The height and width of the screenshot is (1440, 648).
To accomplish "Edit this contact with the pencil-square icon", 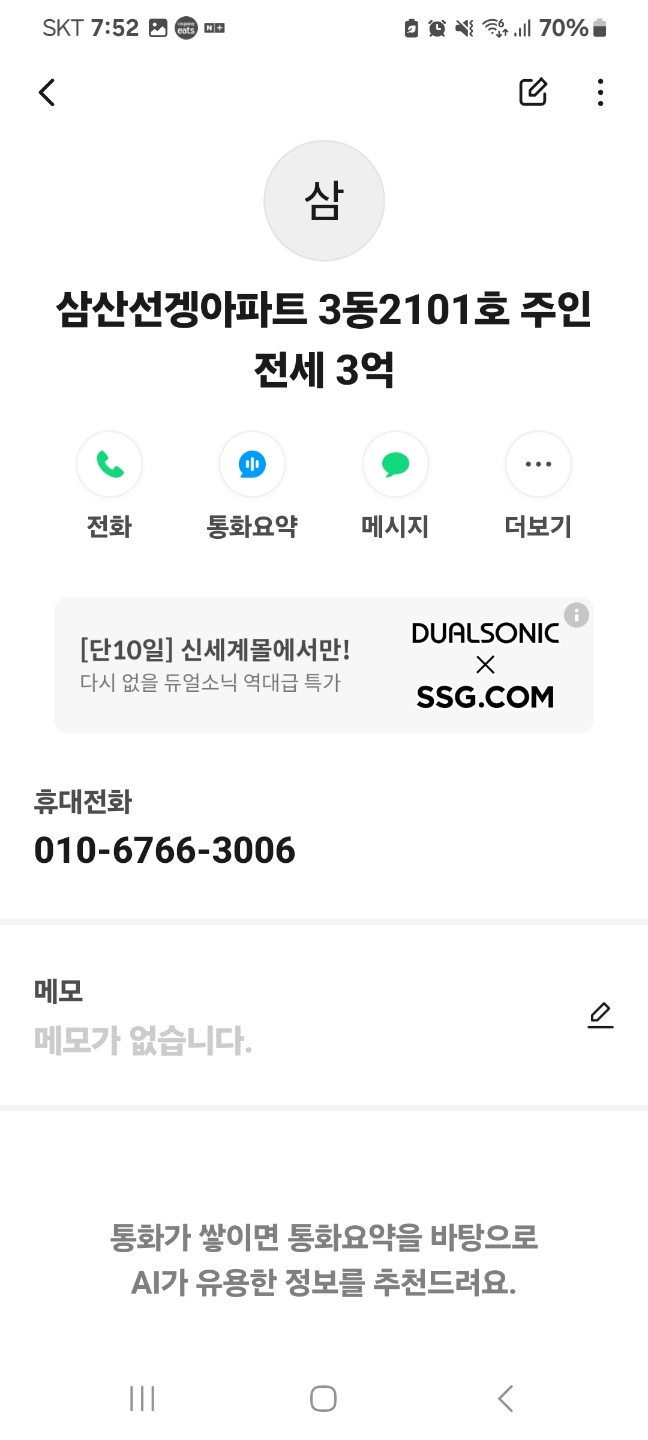I will pos(533,92).
